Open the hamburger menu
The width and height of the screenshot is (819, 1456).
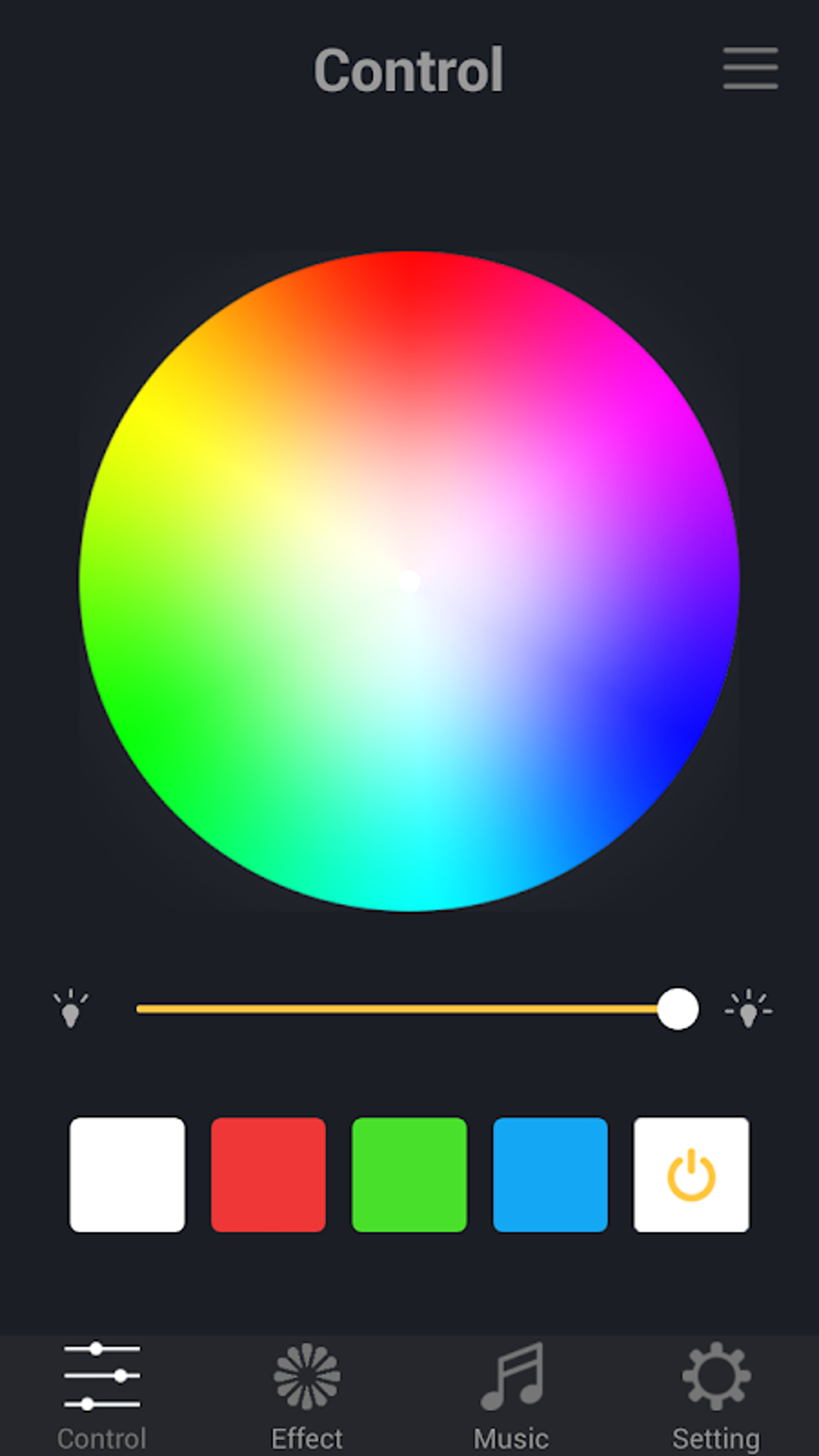750,68
